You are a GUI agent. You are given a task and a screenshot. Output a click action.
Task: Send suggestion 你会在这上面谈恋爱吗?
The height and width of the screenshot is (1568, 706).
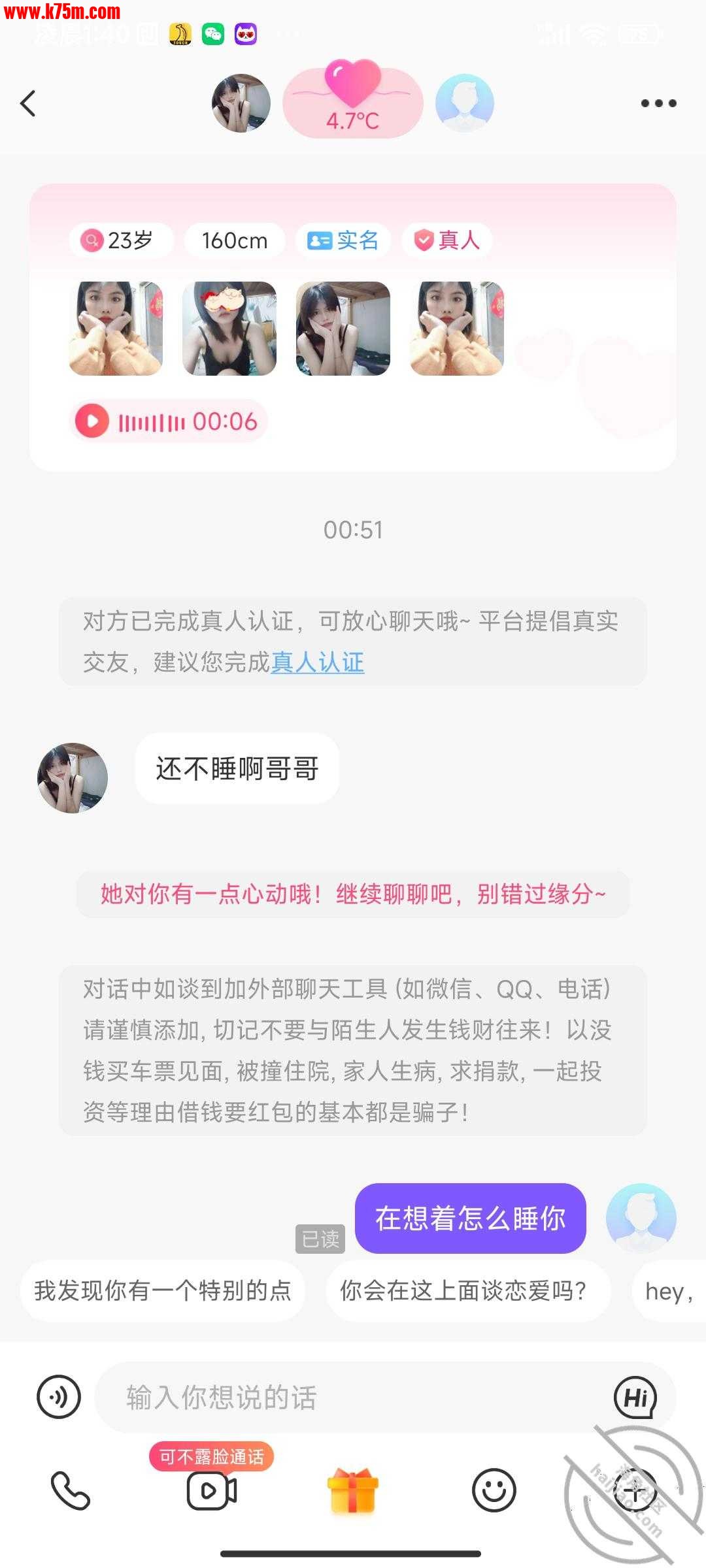[x=463, y=1291]
